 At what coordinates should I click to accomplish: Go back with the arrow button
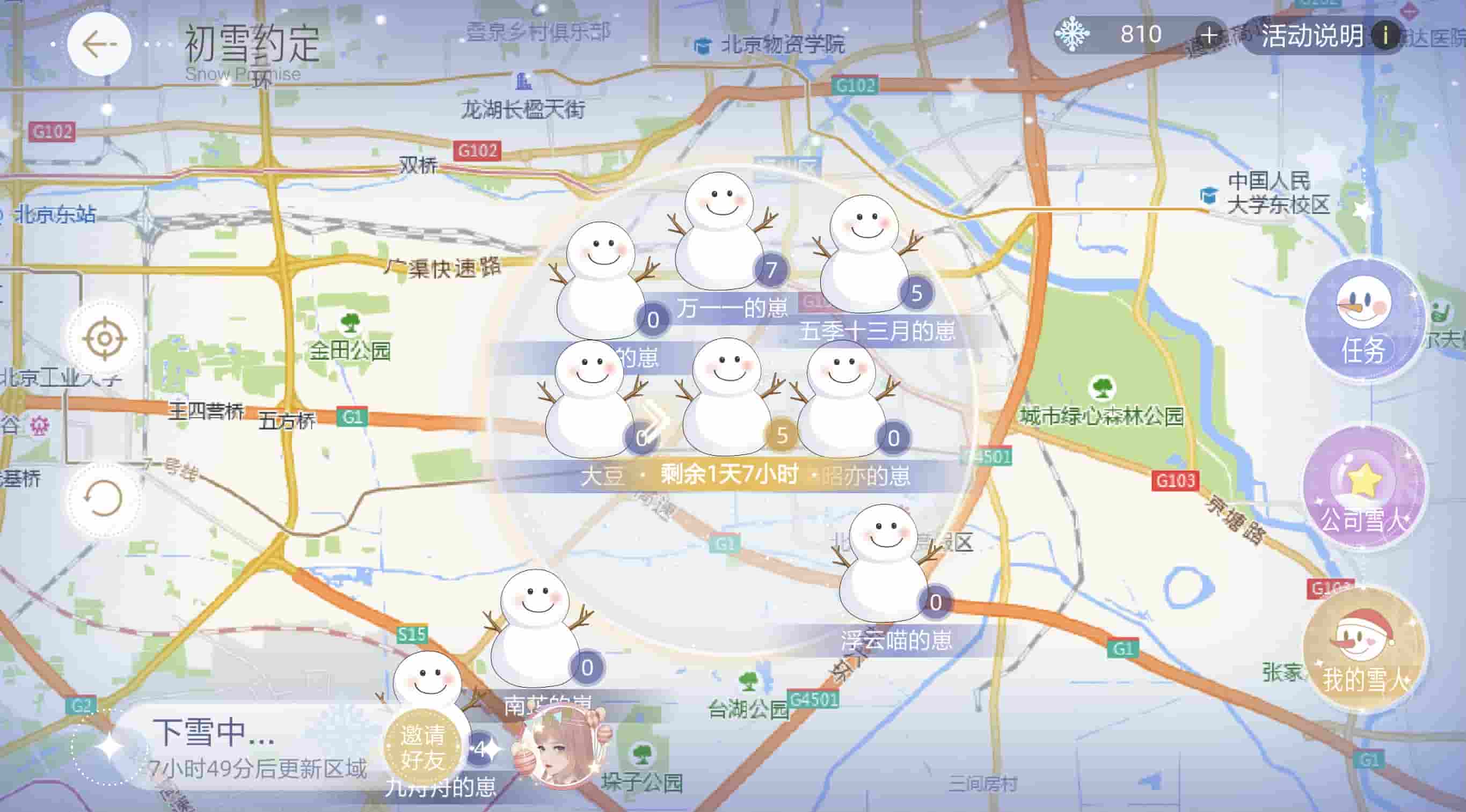pos(99,44)
